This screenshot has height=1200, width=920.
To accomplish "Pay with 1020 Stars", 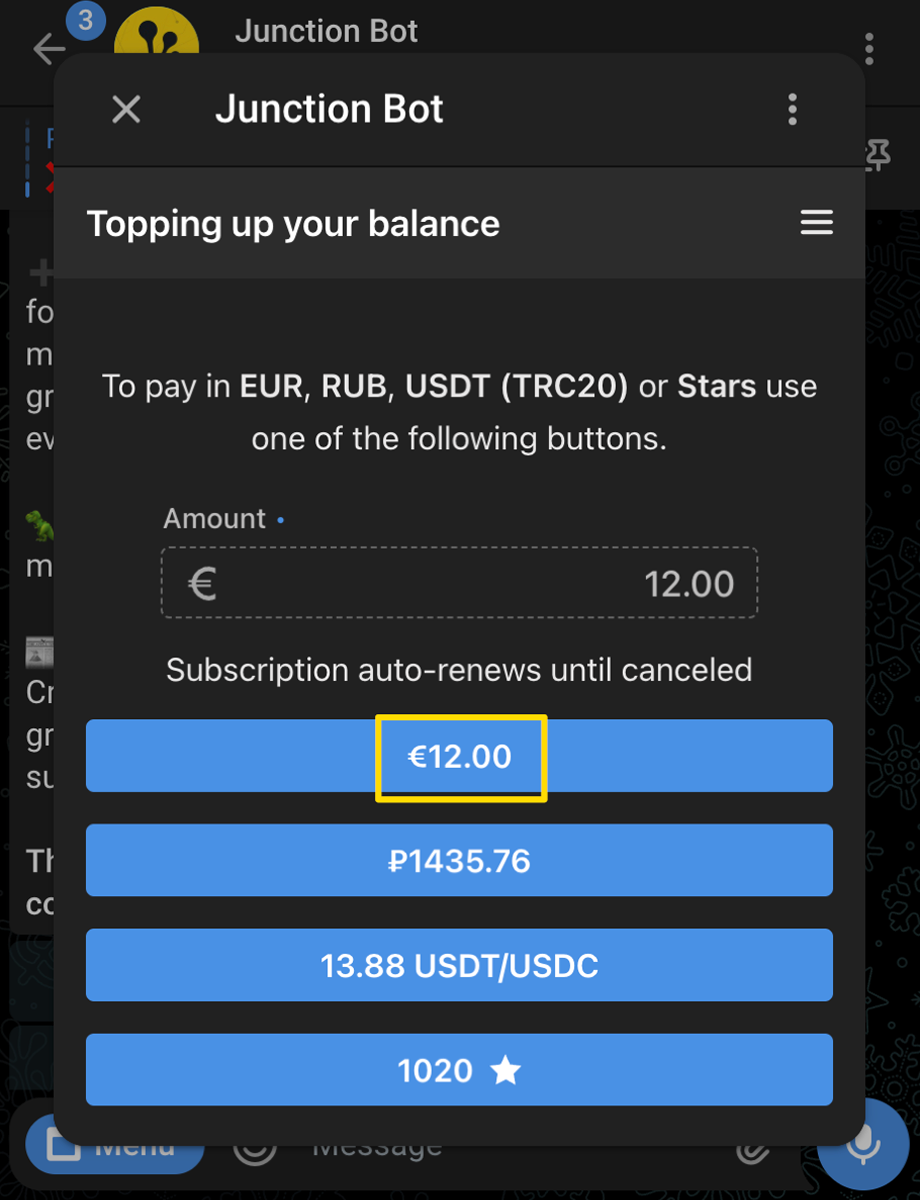I will pos(459,1071).
